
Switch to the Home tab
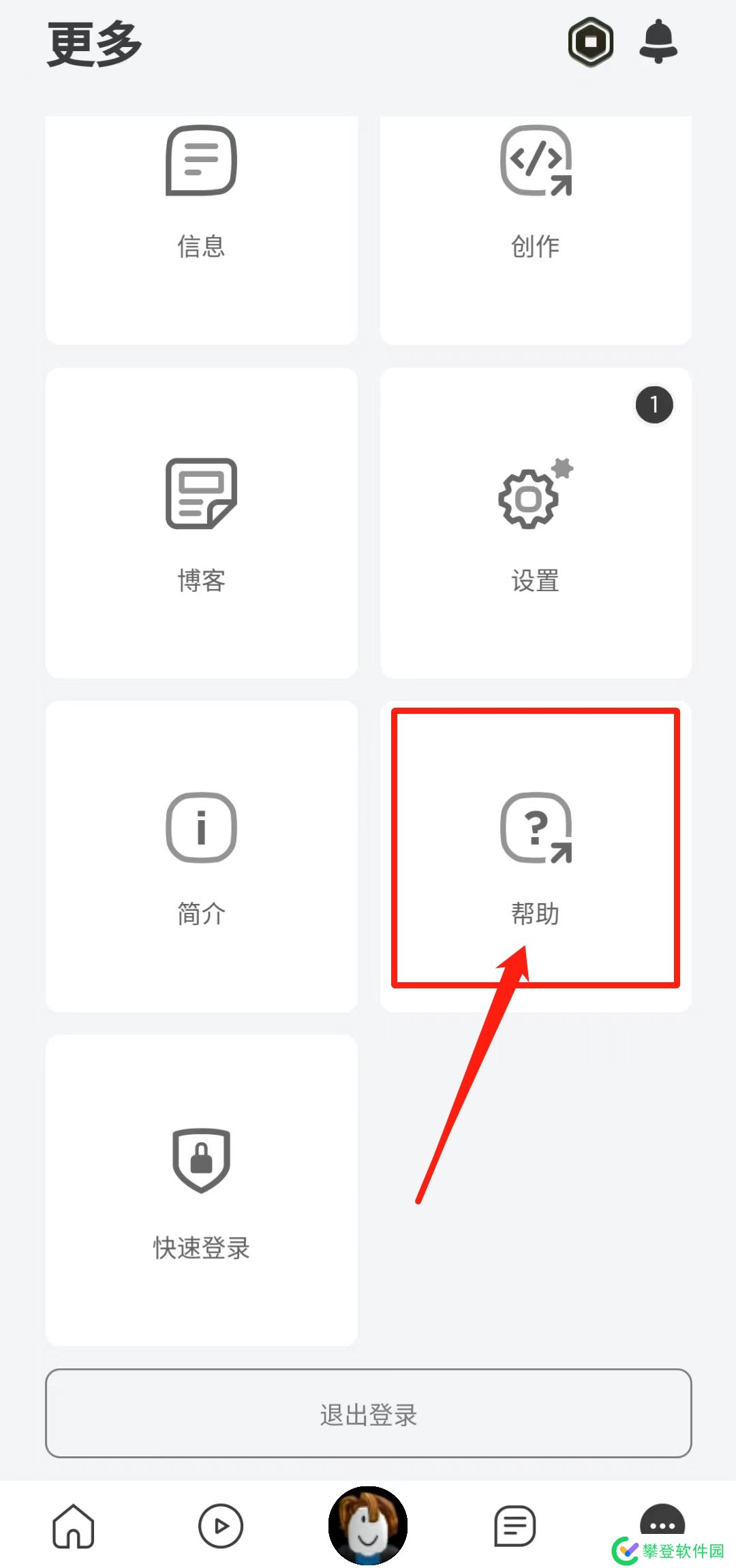pos(74,1526)
